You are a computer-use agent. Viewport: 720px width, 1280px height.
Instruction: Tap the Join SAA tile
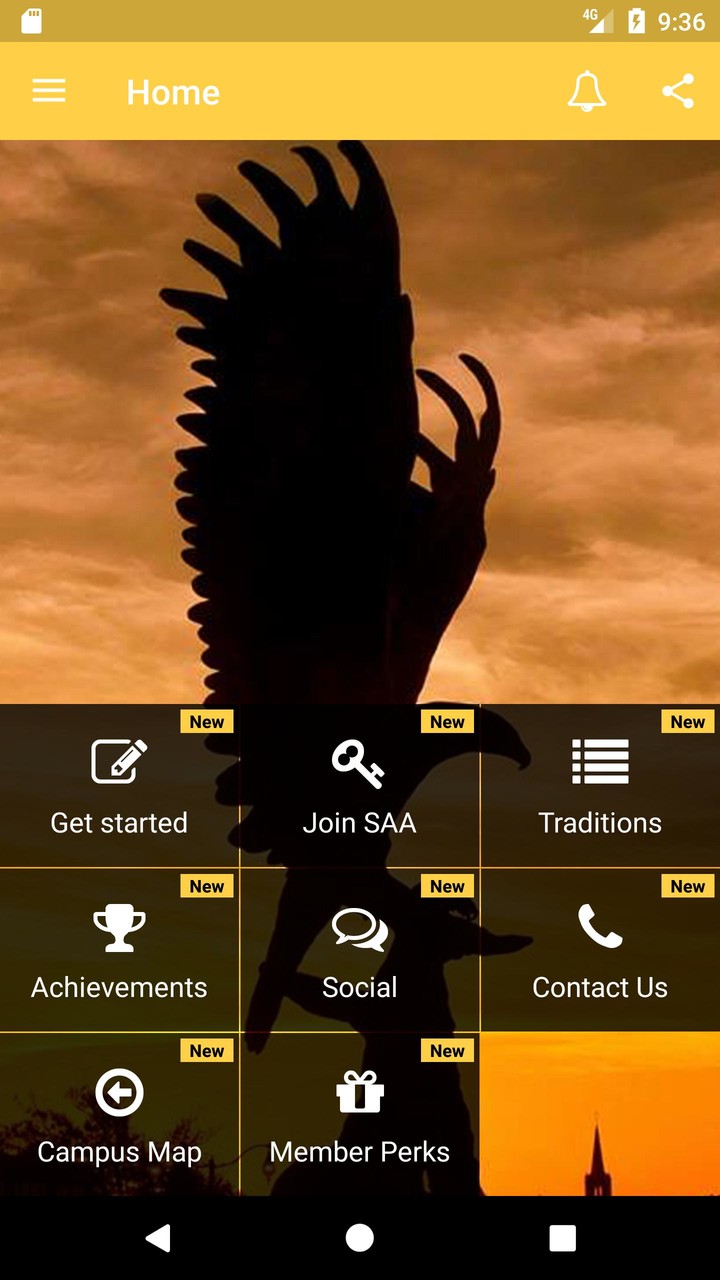pyautogui.click(x=359, y=790)
